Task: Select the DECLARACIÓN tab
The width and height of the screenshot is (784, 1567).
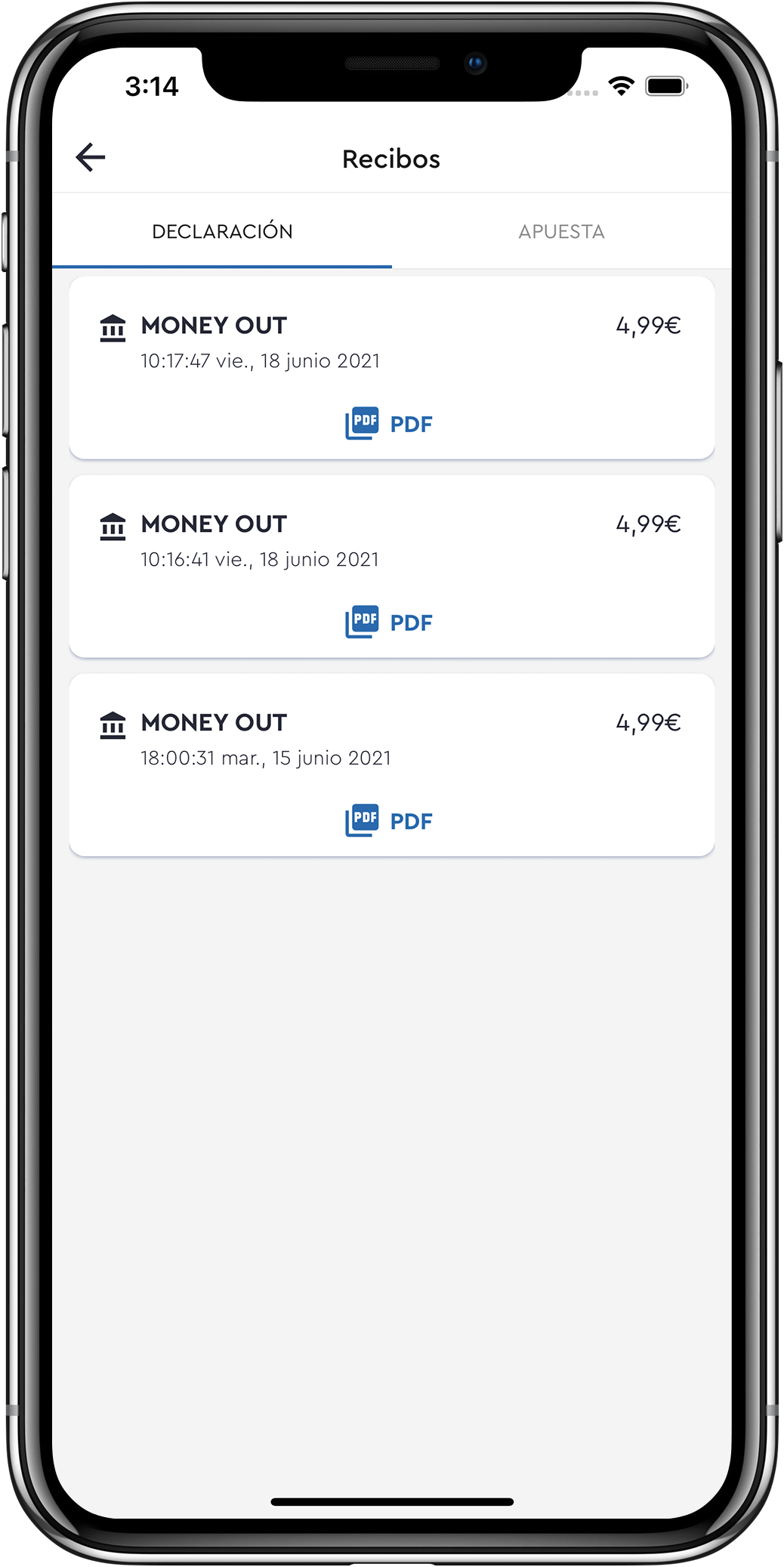Action: [x=222, y=231]
